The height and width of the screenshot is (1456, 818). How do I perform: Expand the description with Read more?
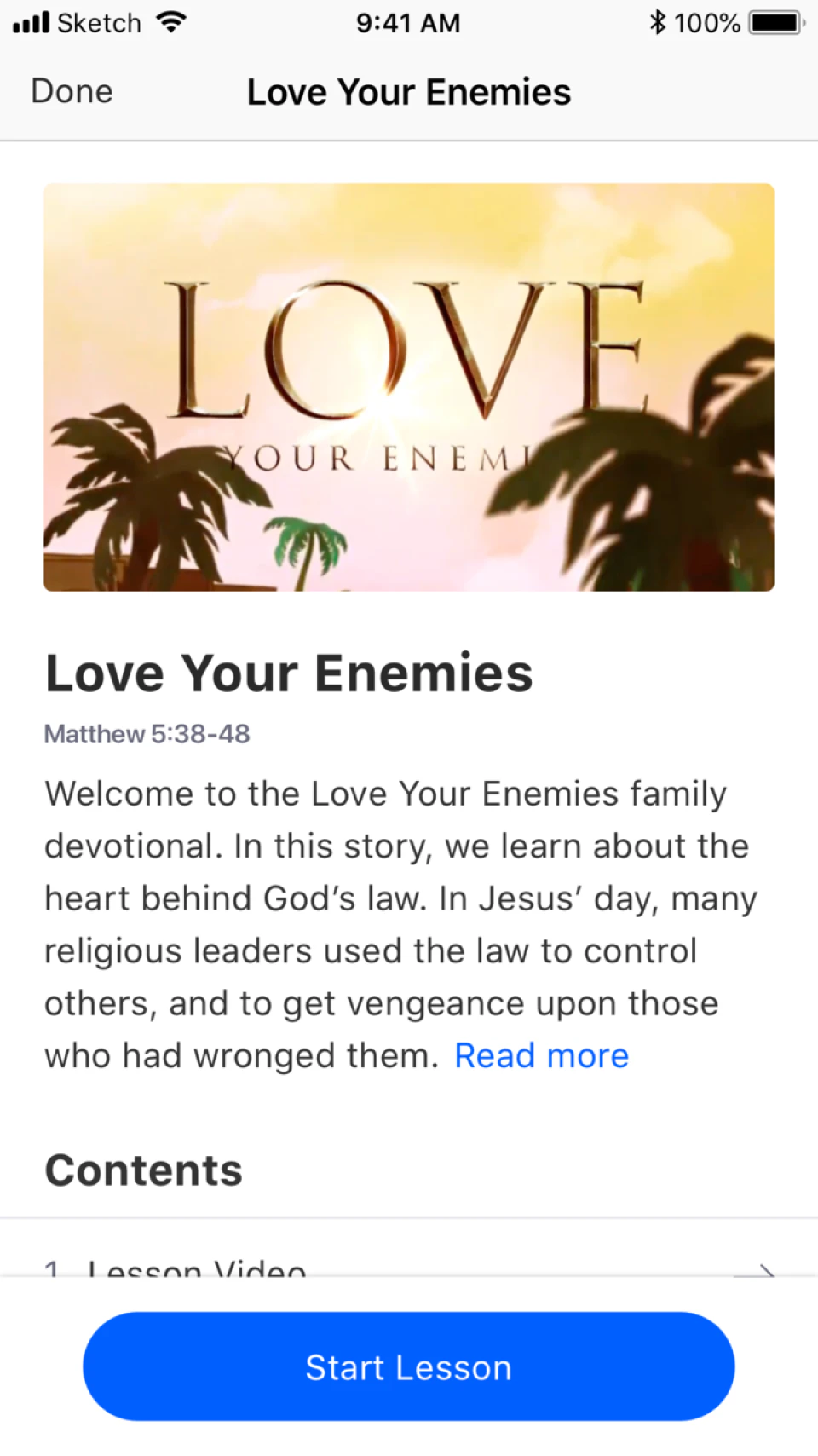[x=541, y=1055]
